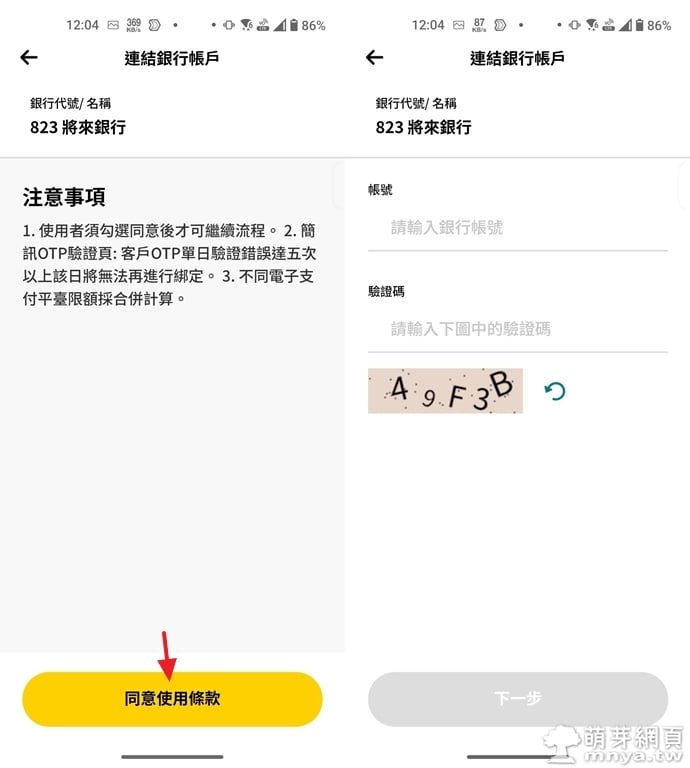This screenshot has height=768, width=690.
Task: Tap the grey 下一步 button
Action: (x=517, y=698)
